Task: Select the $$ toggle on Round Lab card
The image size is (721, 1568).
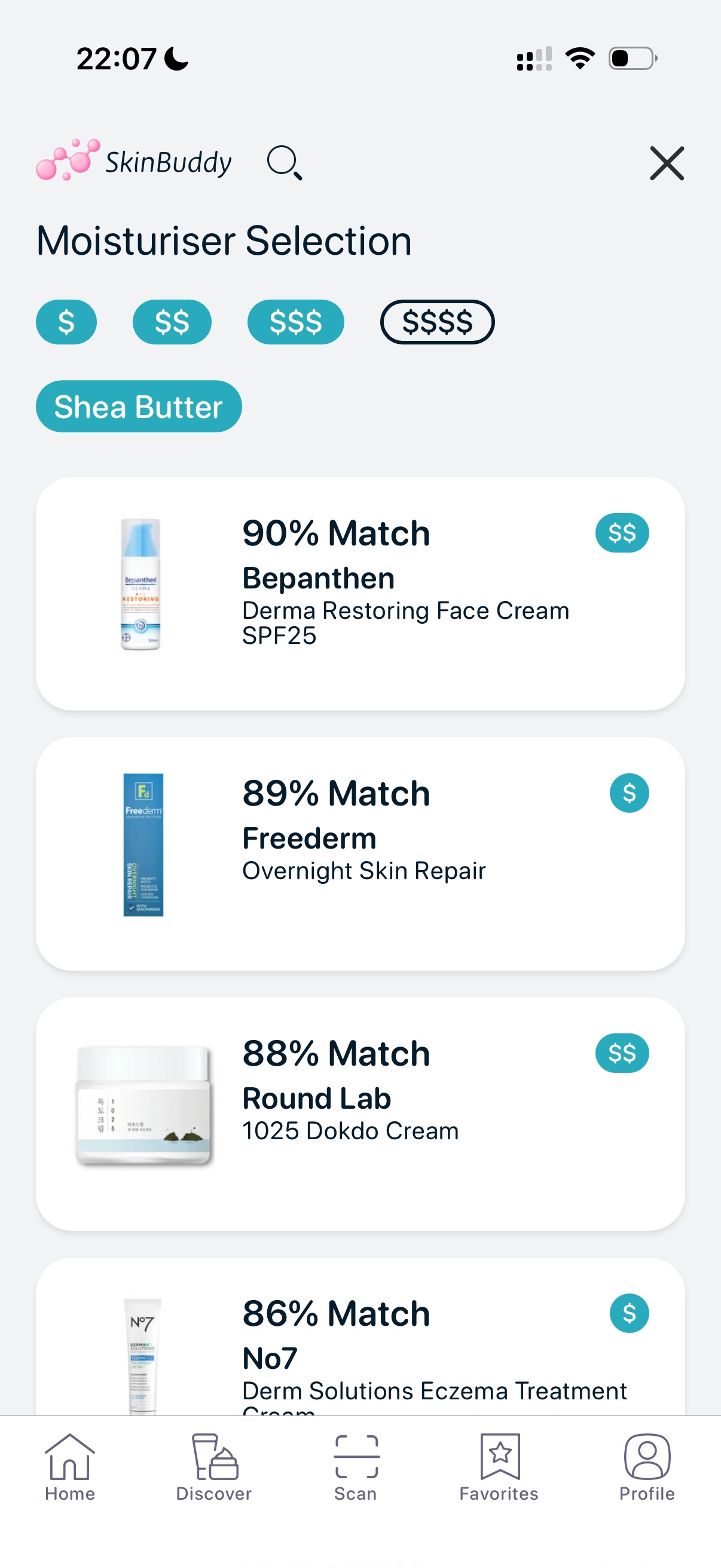Action: pyautogui.click(x=622, y=1053)
